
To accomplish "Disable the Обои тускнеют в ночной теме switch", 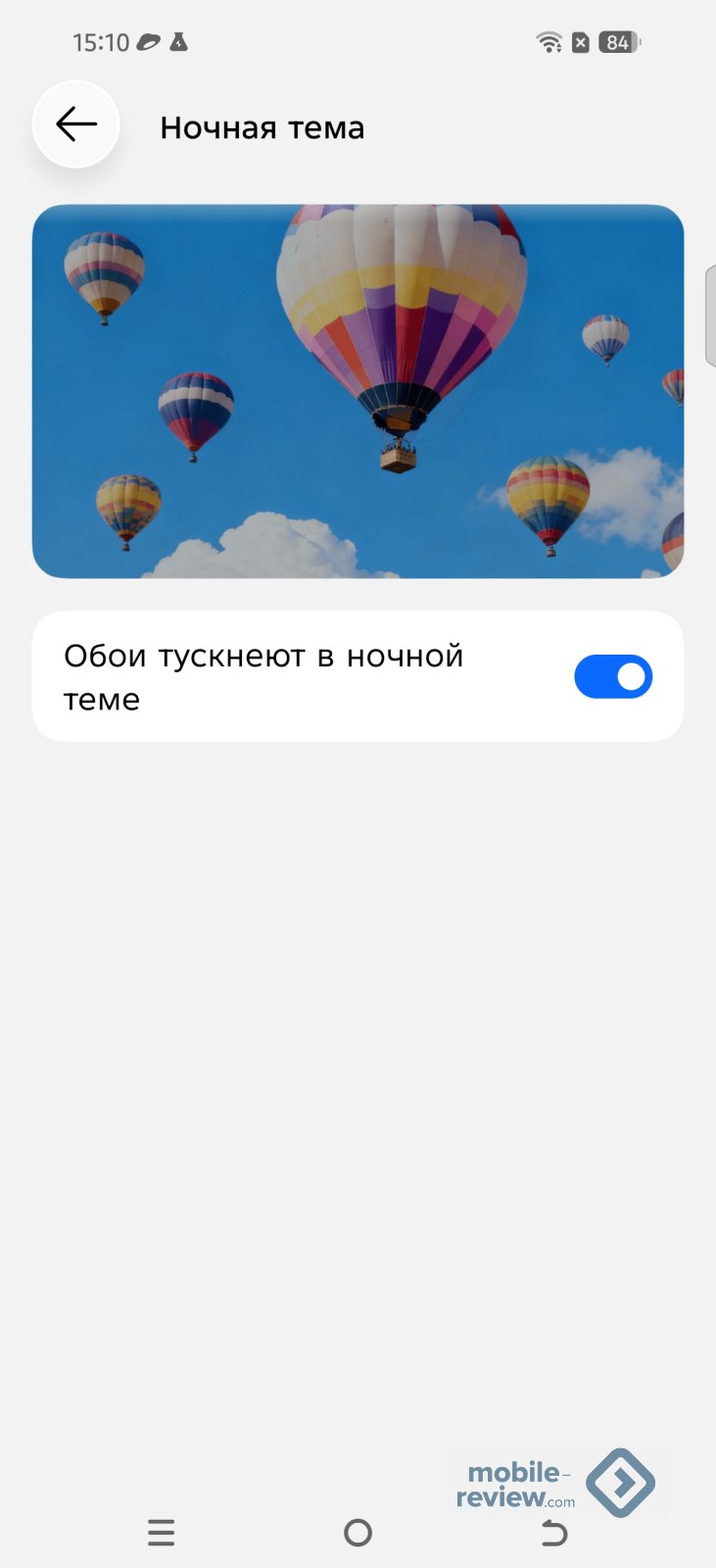I will pos(612,676).
